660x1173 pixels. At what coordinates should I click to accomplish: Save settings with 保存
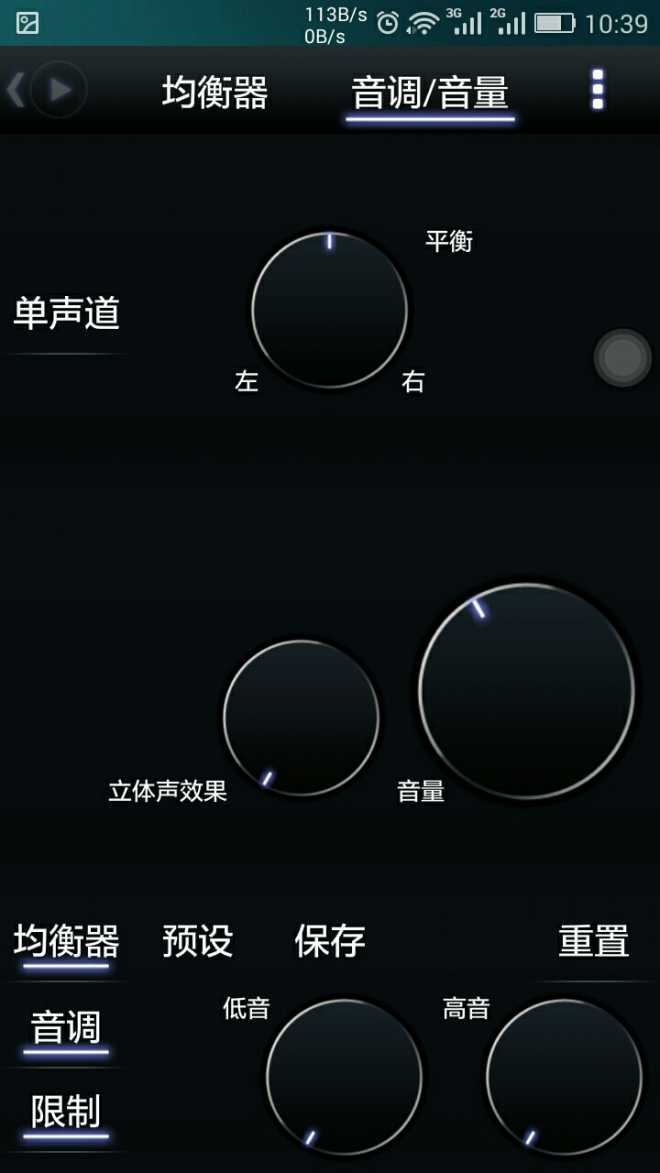(x=330, y=941)
